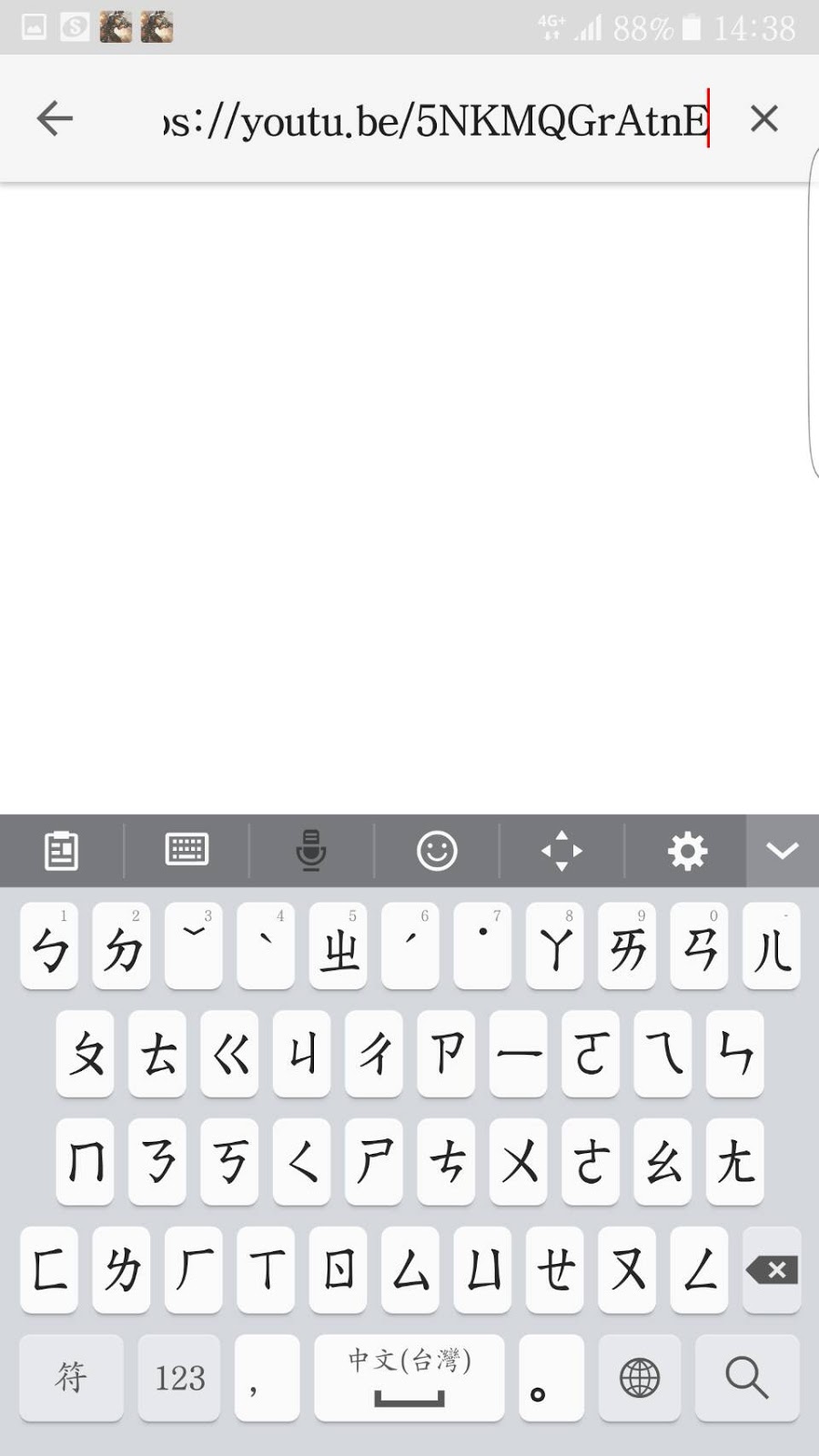Image resolution: width=819 pixels, height=1456 pixels.
Task: Tap the 中文(台灣) space bar
Action: (x=409, y=1378)
